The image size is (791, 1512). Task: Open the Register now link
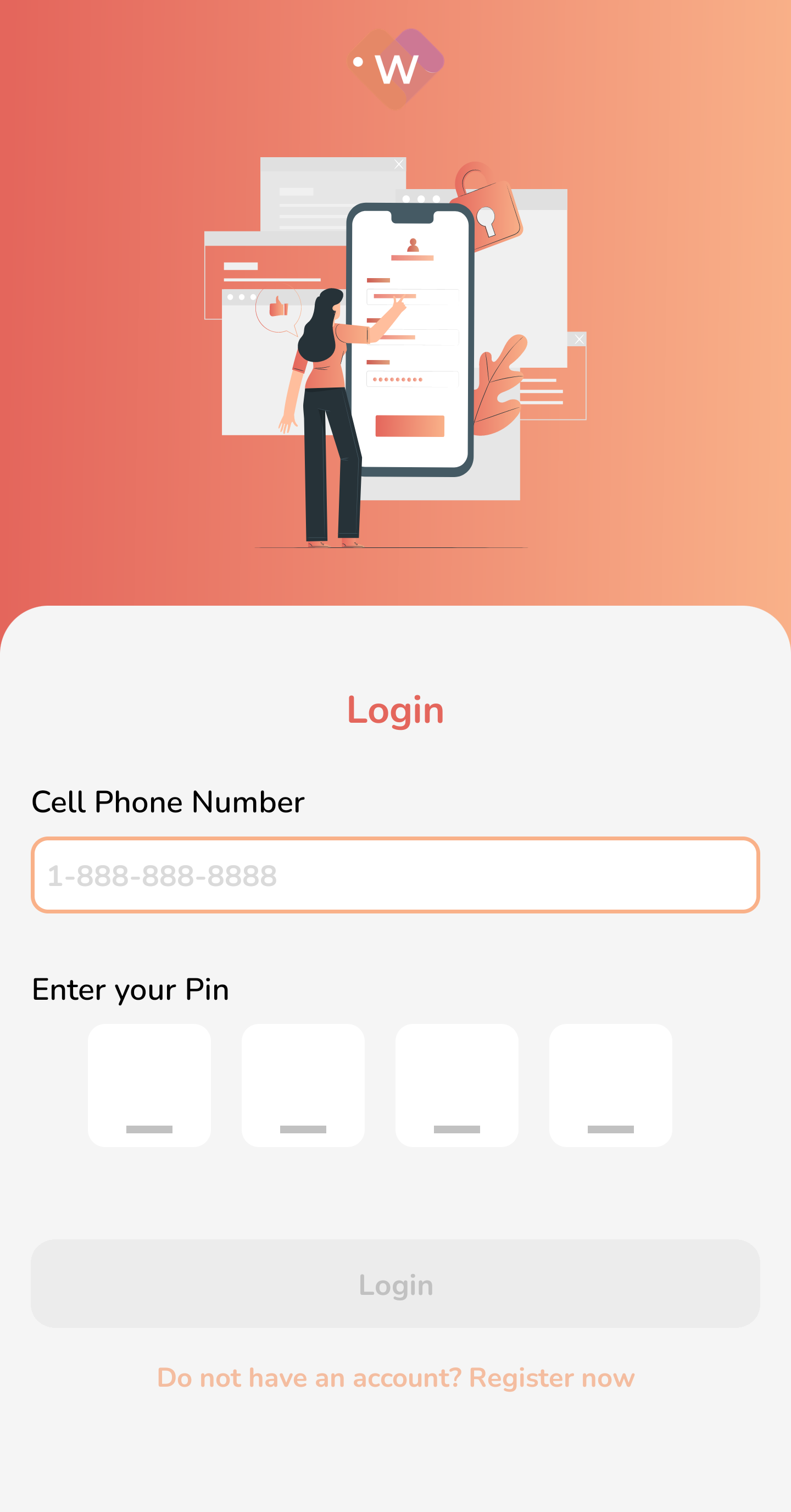click(552, 1377)
